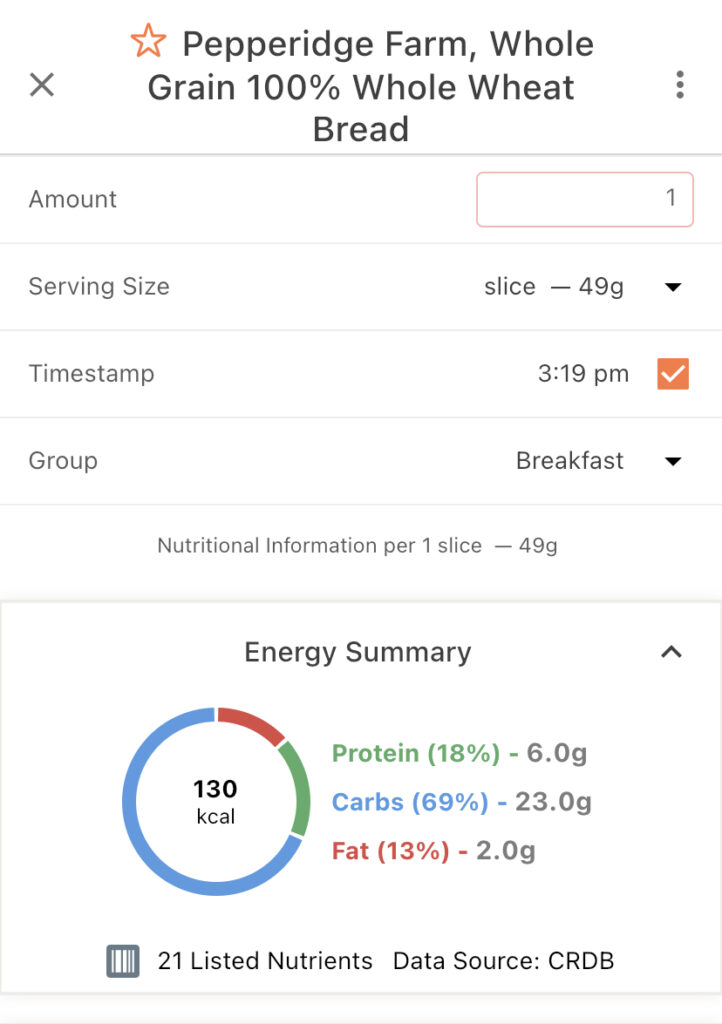This screenshot has height=1024, width=722.
Task: Click the star icon to favorite this food
Action: tap(148, 41)
